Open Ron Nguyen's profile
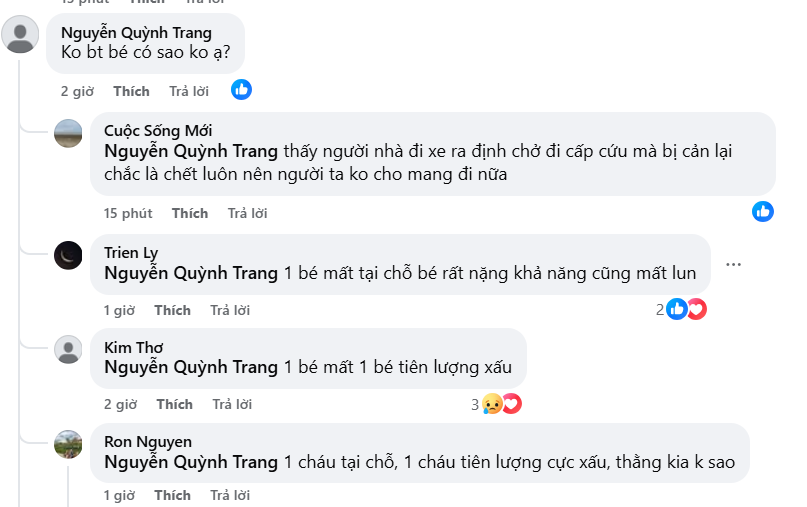Viewport: 807px width, 507px height. click(148, 441)
